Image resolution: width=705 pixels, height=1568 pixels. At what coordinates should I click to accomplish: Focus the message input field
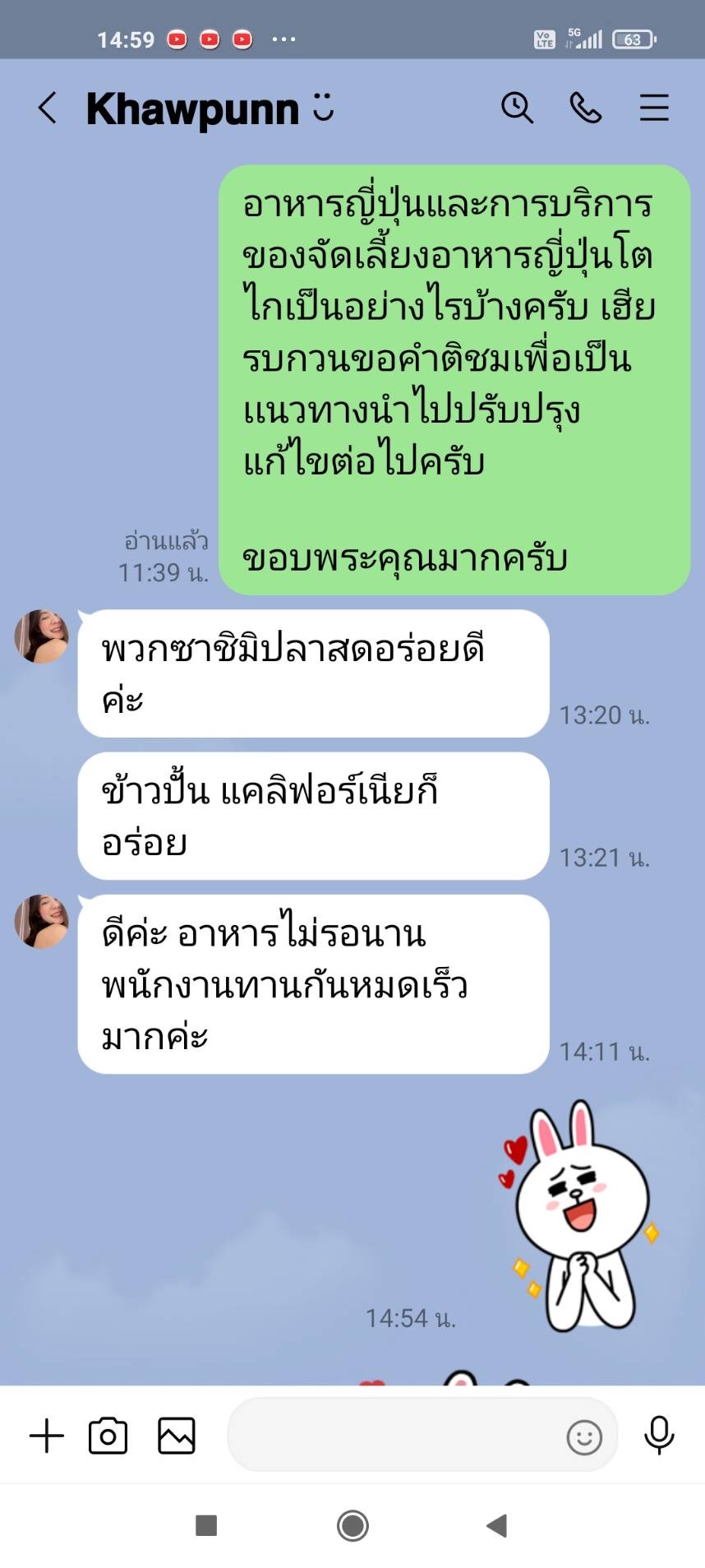(x=394, y=1436)
